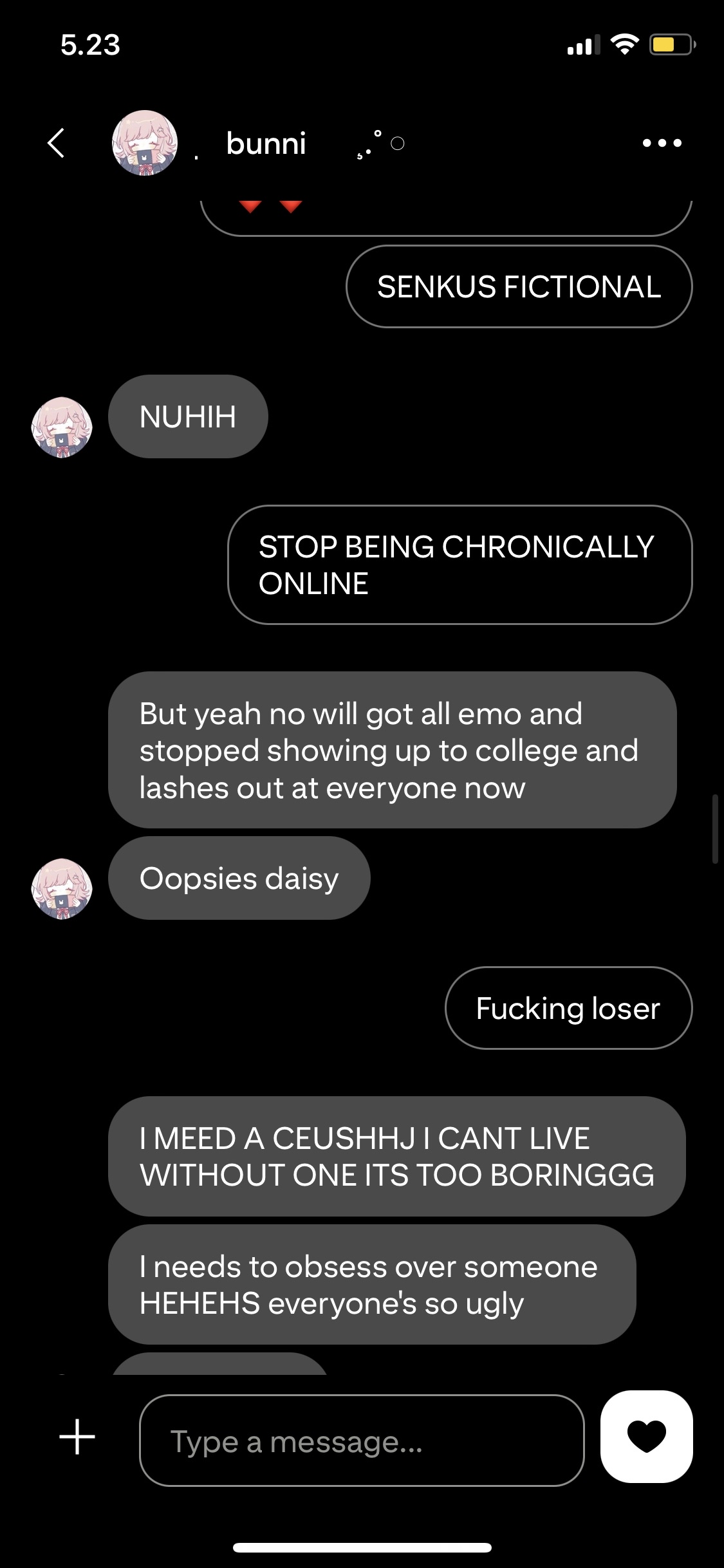The width and height of the screenshot is (724, 1568).
Task: Tap the chat name bunni in the header
Action: click(266, 143)
